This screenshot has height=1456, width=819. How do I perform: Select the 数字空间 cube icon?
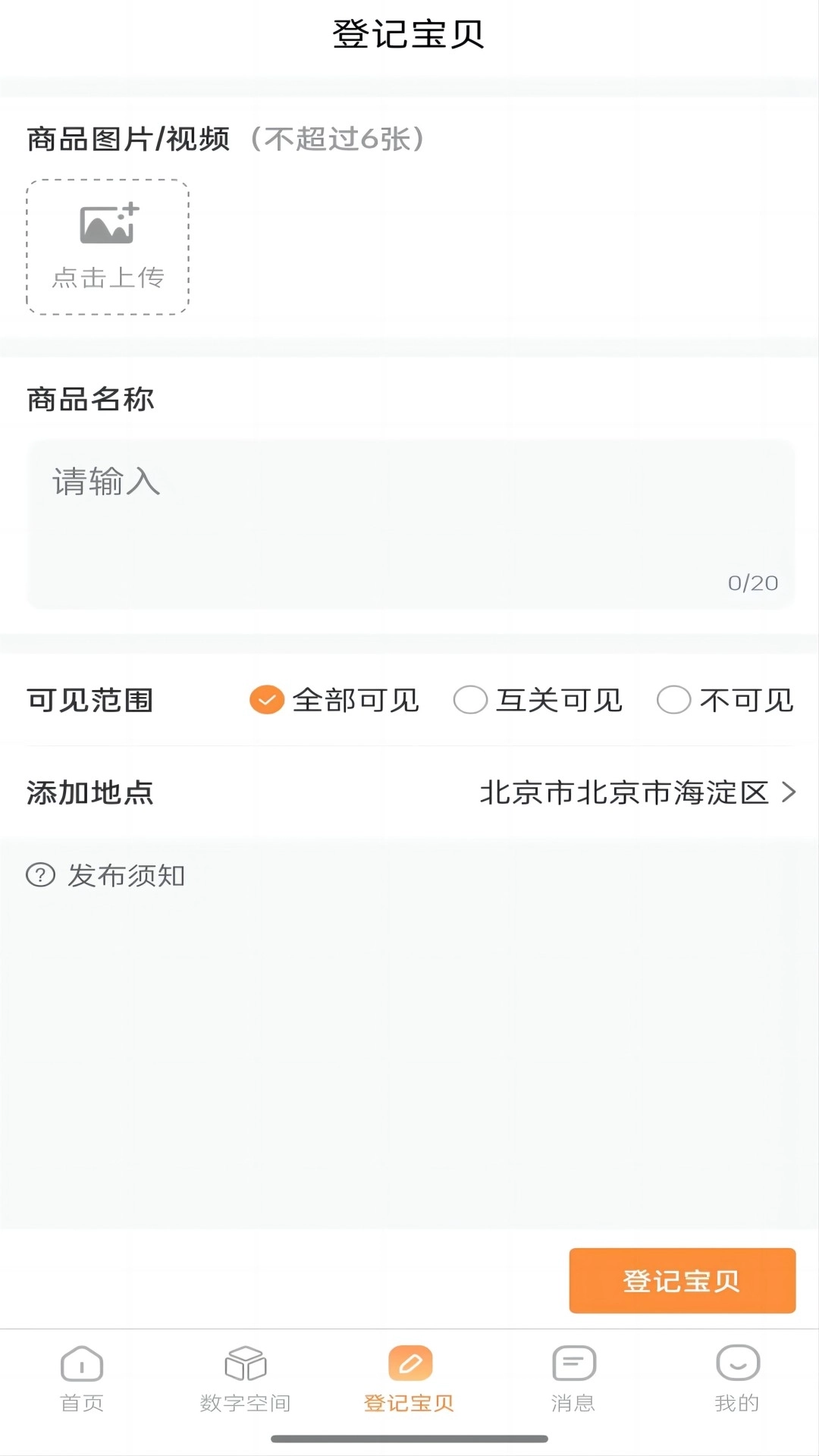[x=244, y=1363]
